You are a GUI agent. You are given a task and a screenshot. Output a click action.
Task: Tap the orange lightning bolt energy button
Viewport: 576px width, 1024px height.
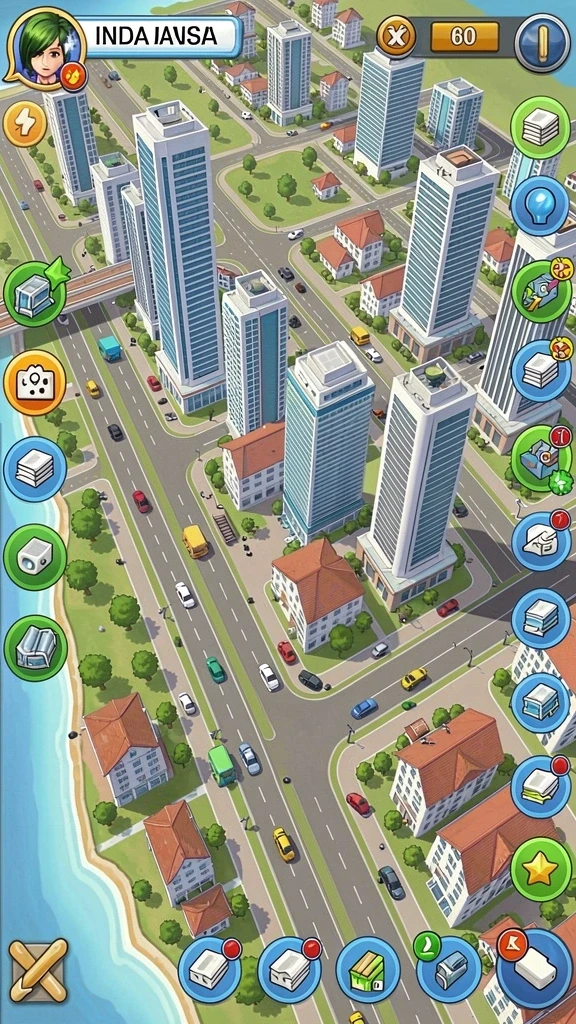pos(25,123)
